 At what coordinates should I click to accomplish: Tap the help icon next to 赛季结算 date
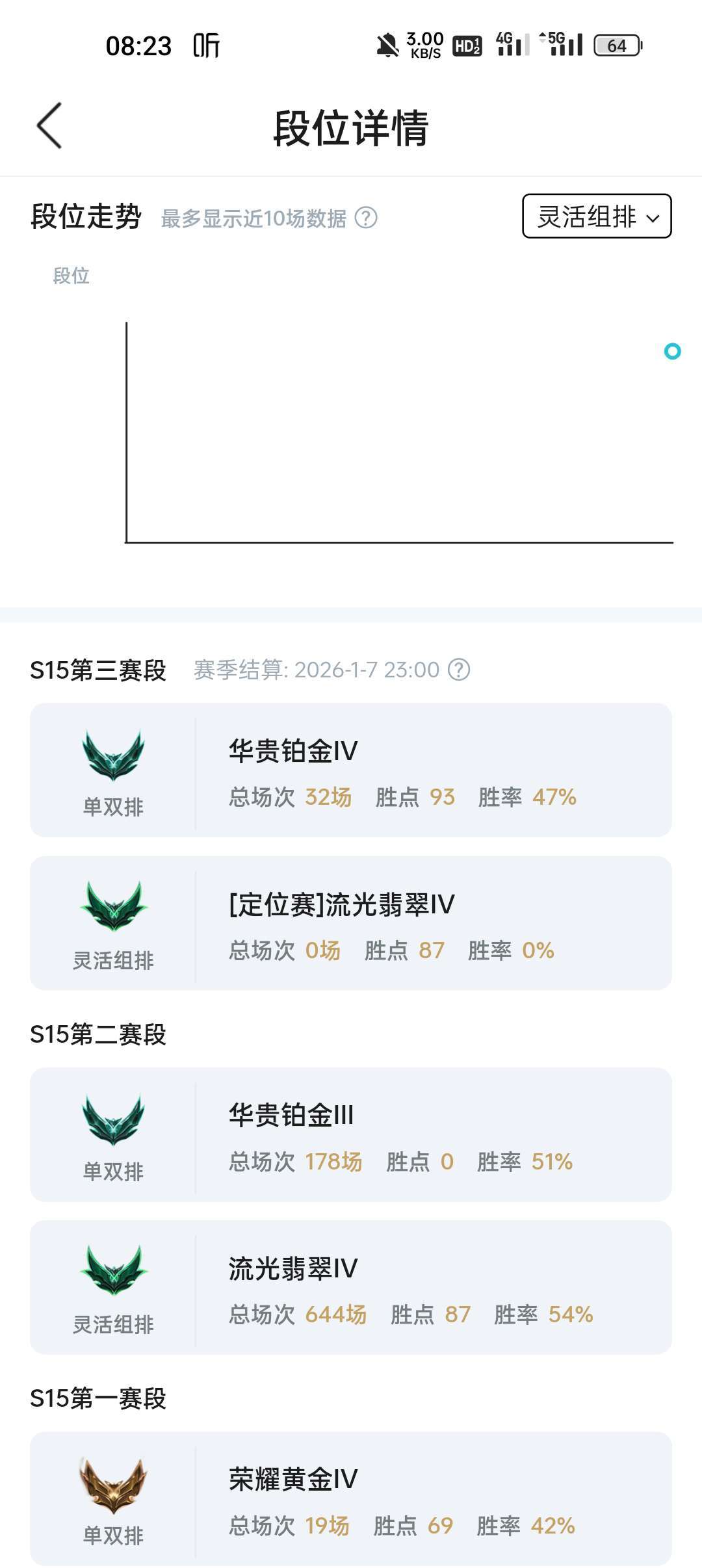click(x=459, y=669)
